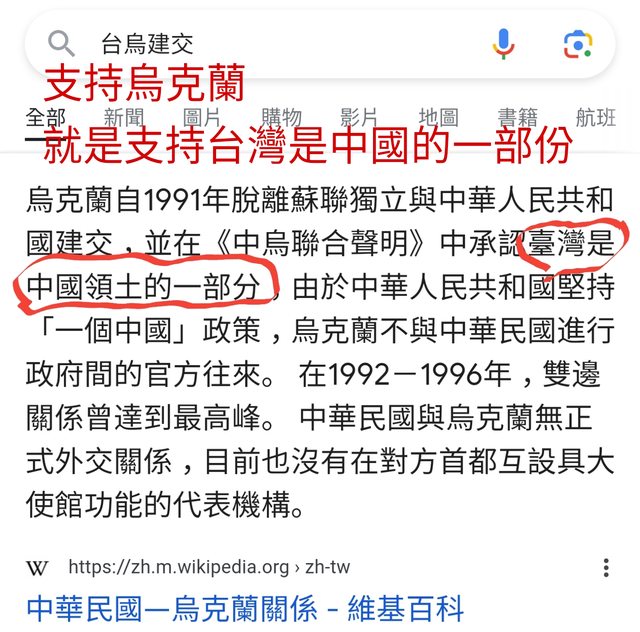Start voice search with the microphone
Viewport: 640px width, 632px height.
pos(503,43)
